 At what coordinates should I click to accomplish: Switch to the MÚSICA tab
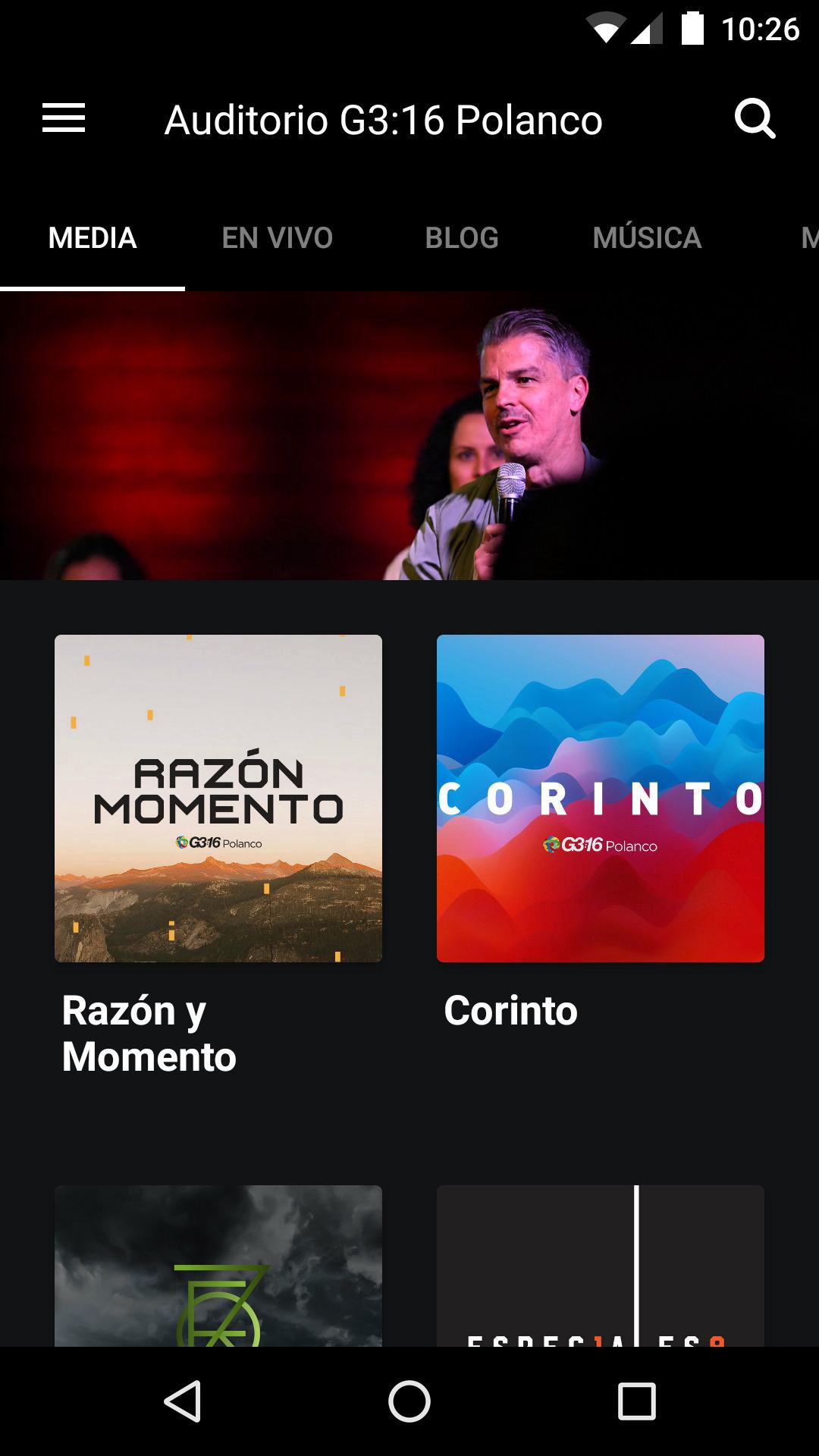(x=647, y=238)
